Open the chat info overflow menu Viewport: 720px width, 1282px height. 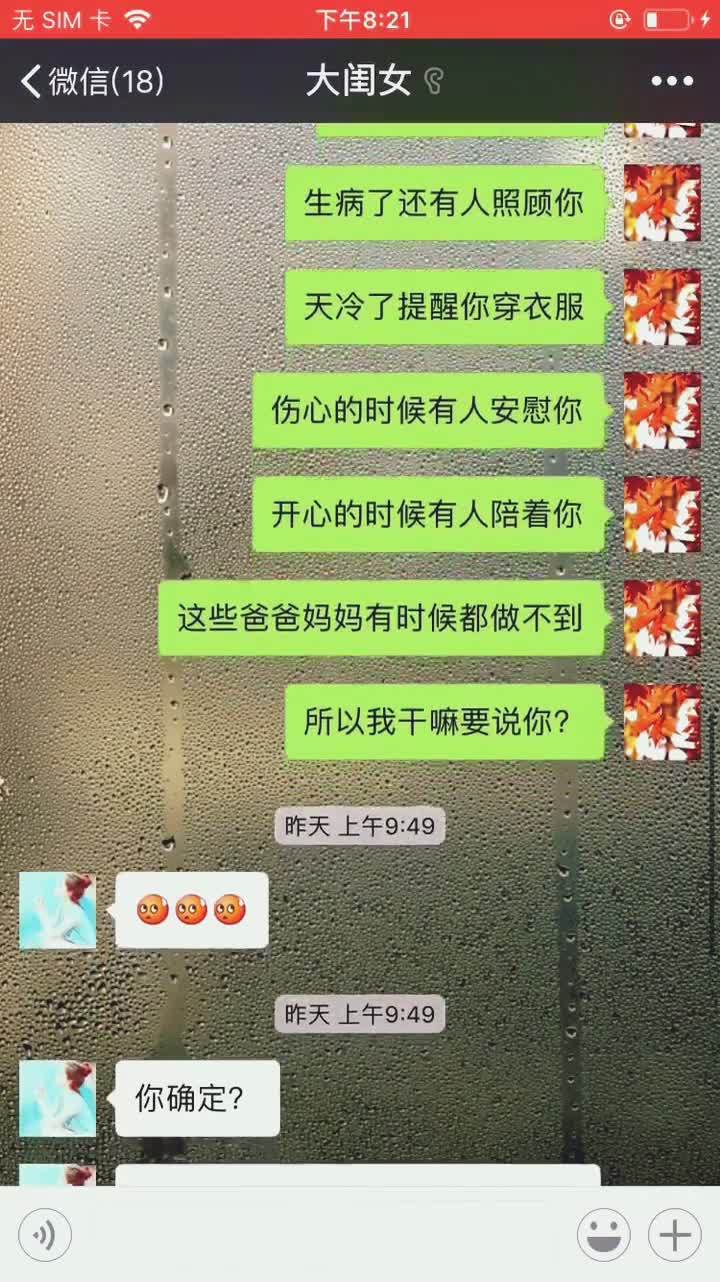coord(672,82)
